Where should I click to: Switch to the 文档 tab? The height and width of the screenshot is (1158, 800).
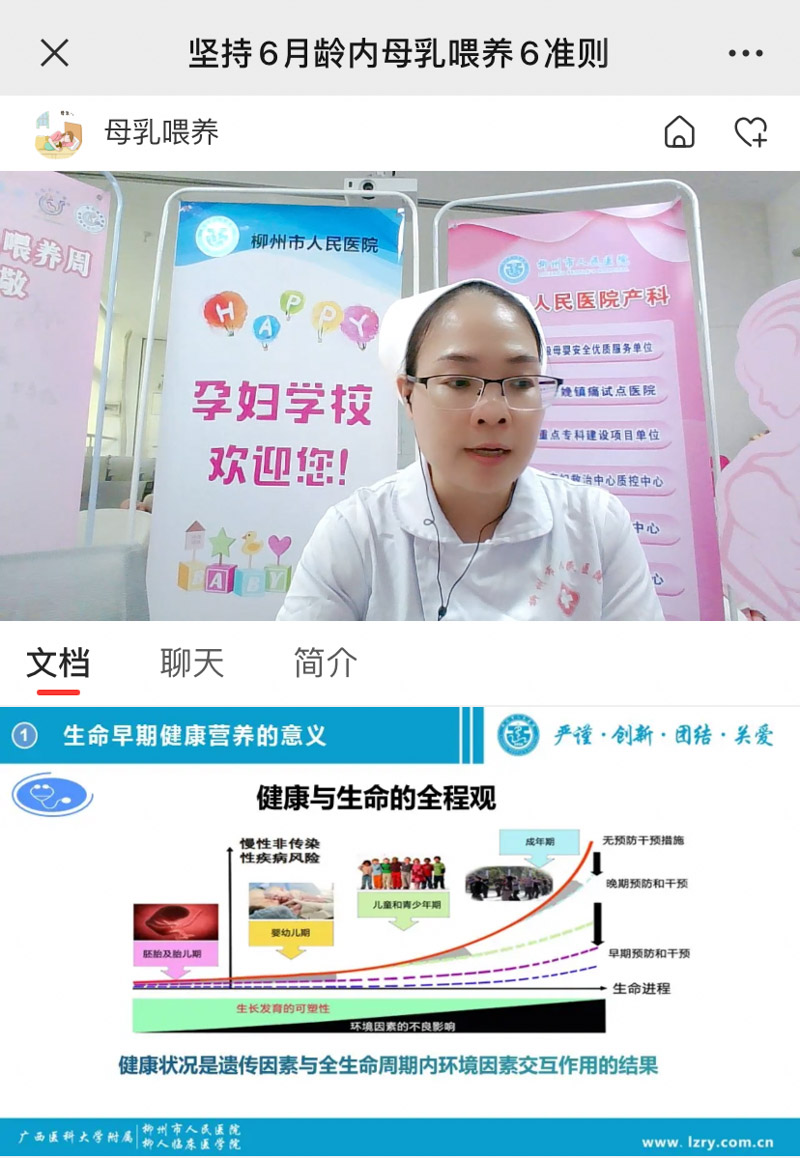(x=58, y=662)
